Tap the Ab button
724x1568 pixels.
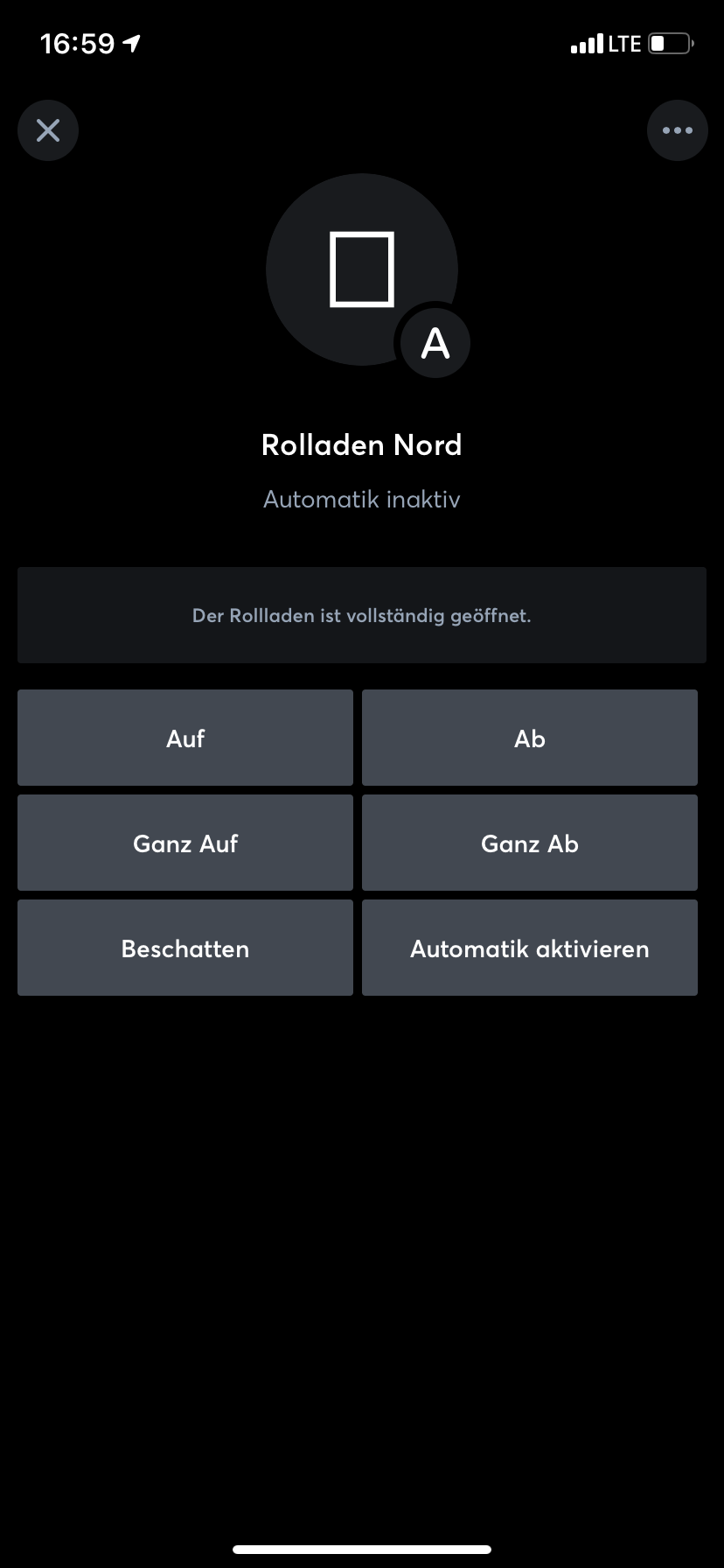530,738
